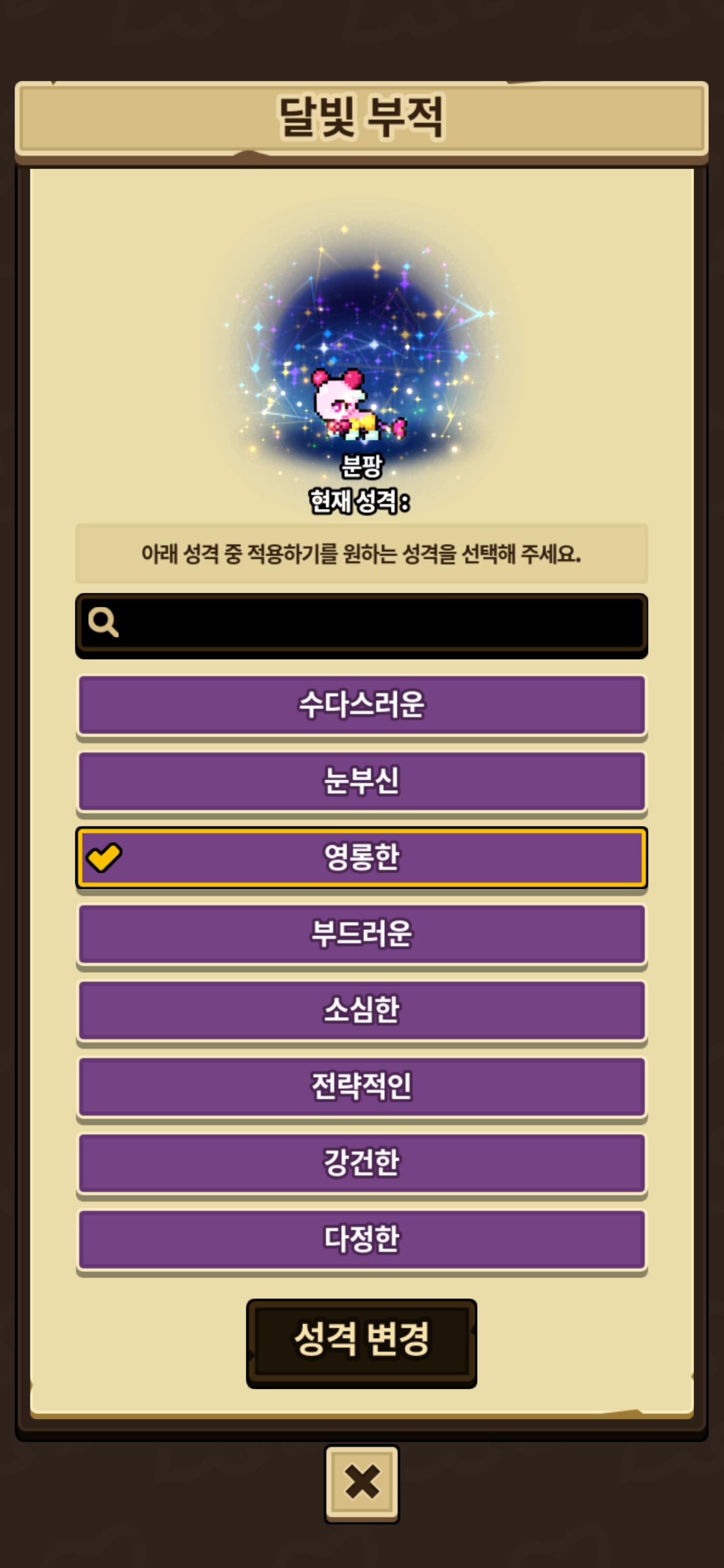Select the 소심한 personality option
Viewport: 724px width, 1568px height.
pyautogui.click(x=361, y=1010)
